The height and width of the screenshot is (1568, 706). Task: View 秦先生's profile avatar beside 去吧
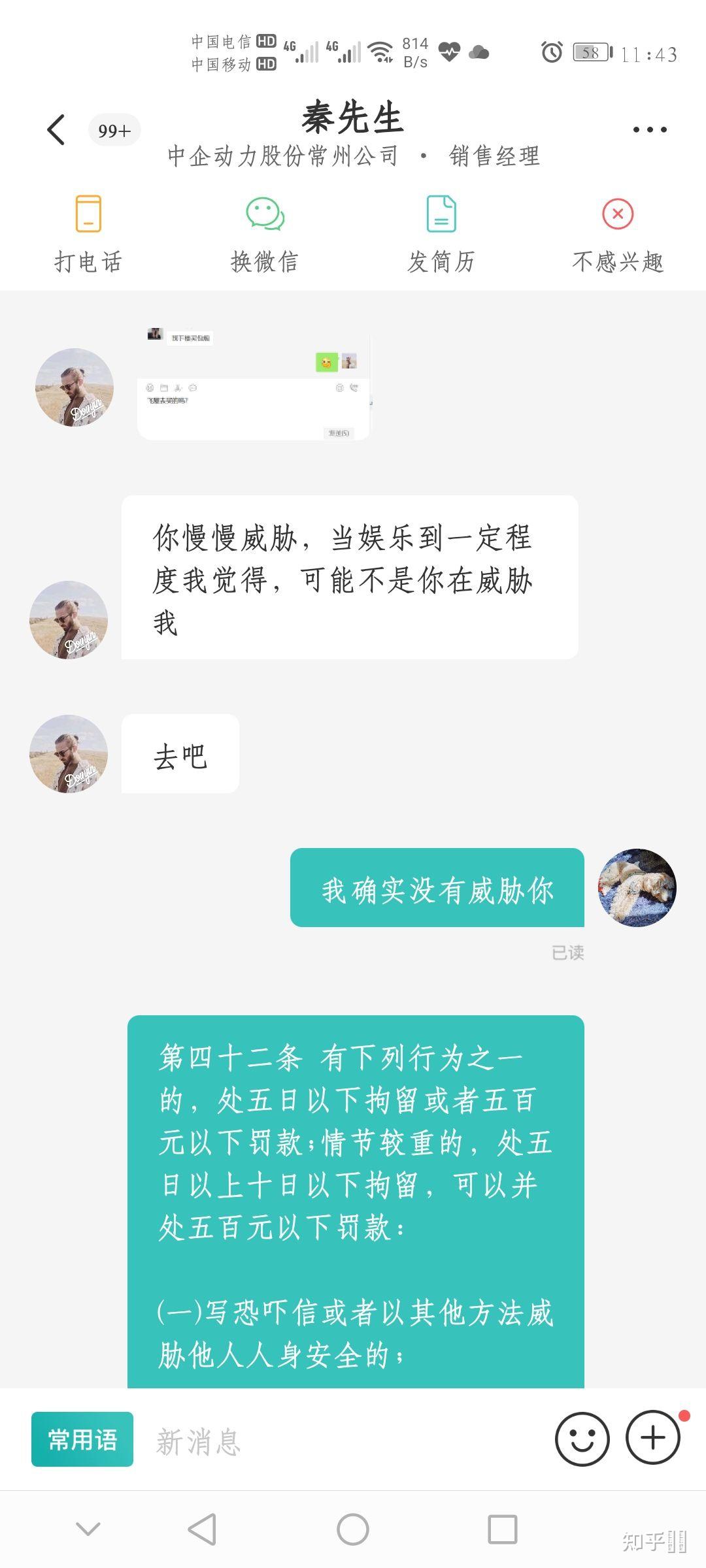(x=69, y=754)
